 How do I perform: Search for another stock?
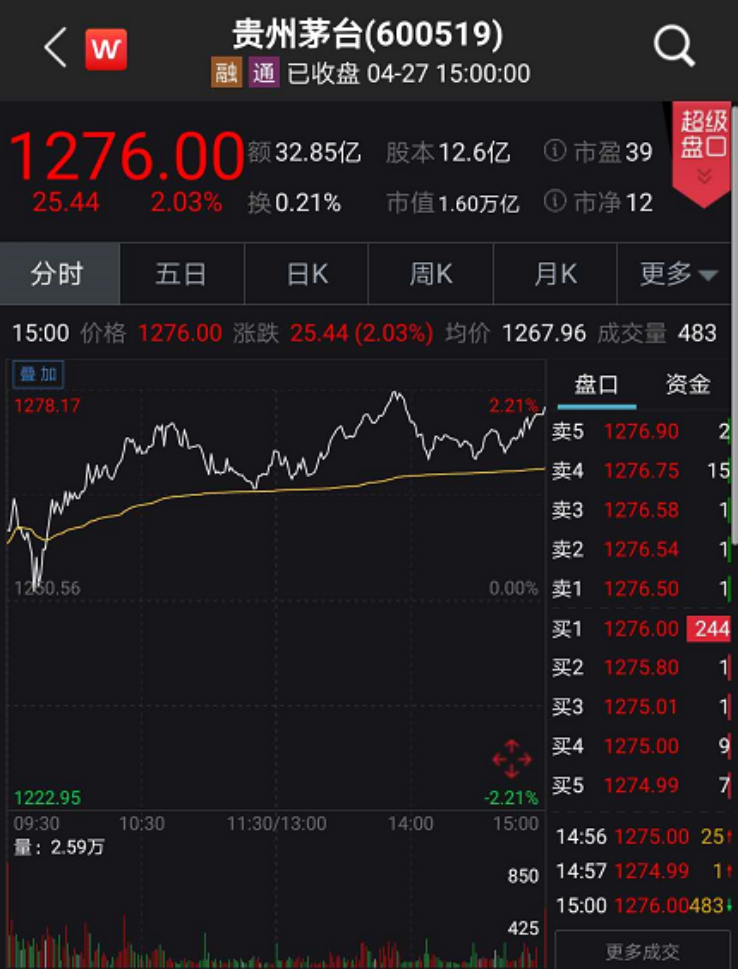click(x=674, y=46)
